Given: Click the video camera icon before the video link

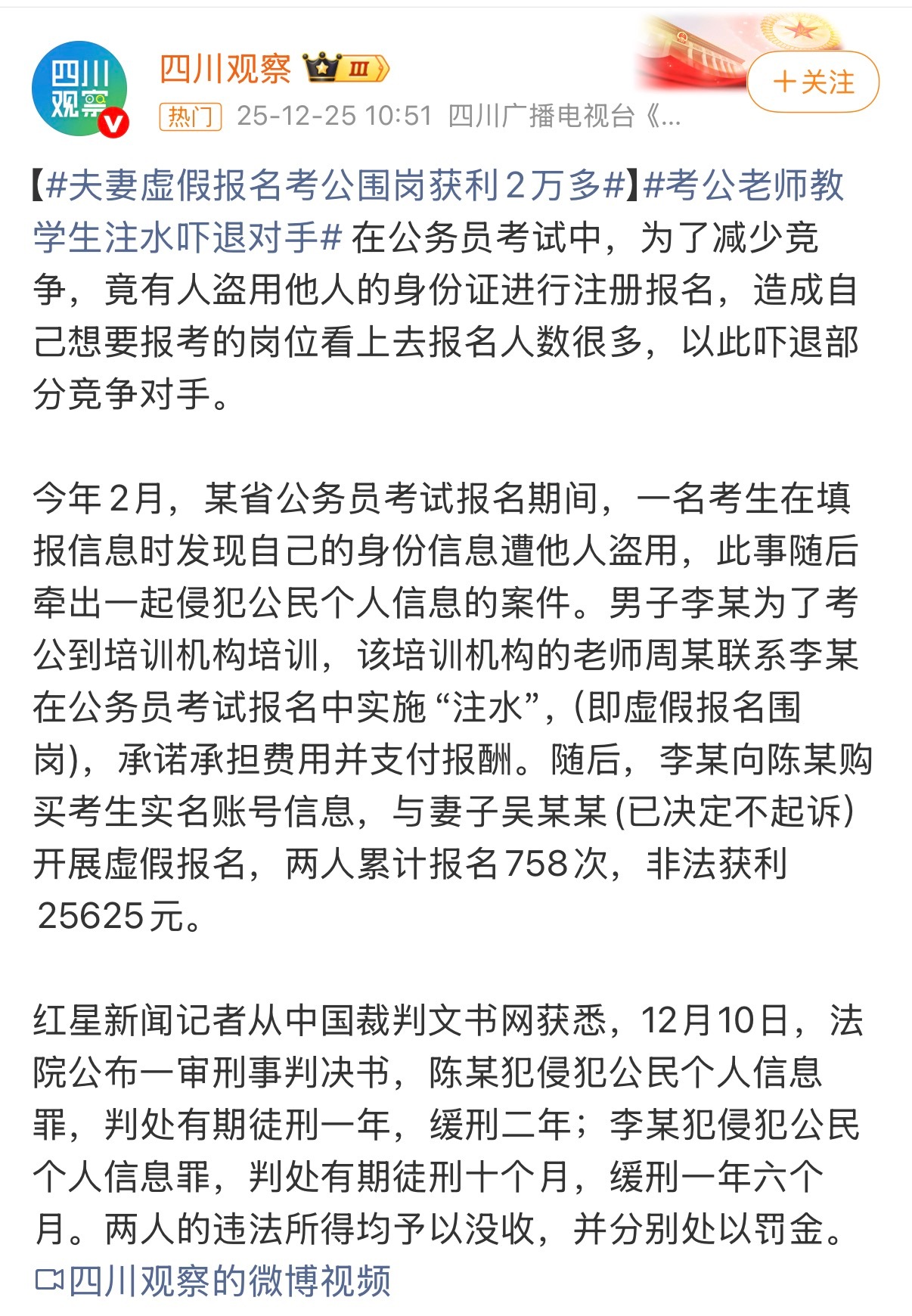Looking at the screenshot, I should (50, 1279).
